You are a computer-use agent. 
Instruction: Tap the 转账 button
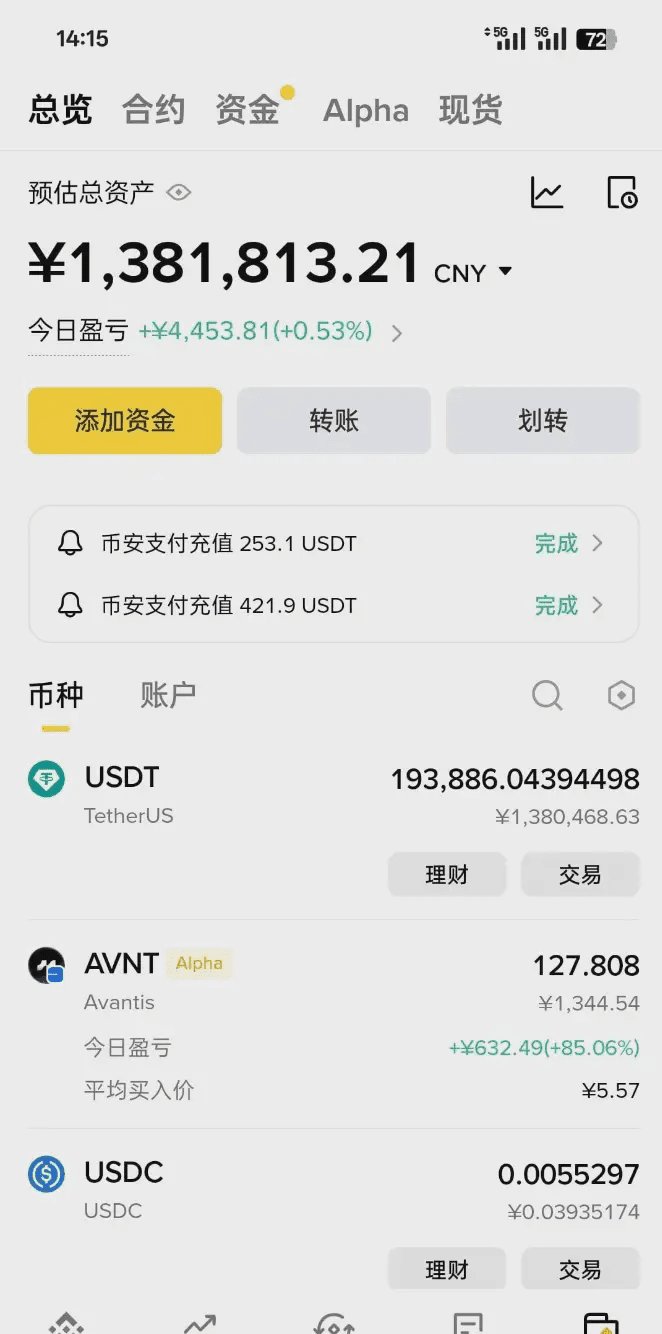tap(334, 421)
